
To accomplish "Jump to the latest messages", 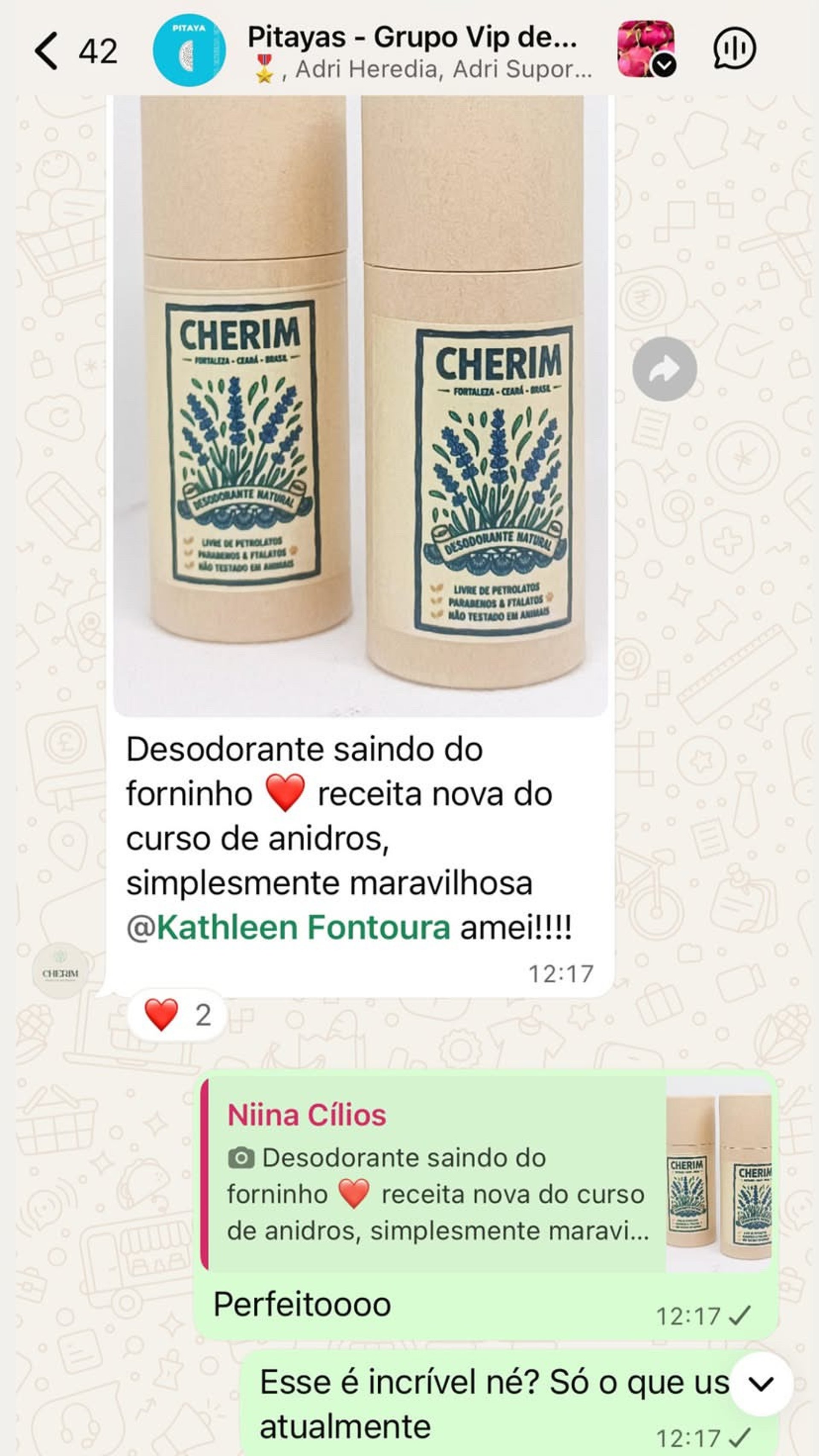I will tap(761, 1384).
